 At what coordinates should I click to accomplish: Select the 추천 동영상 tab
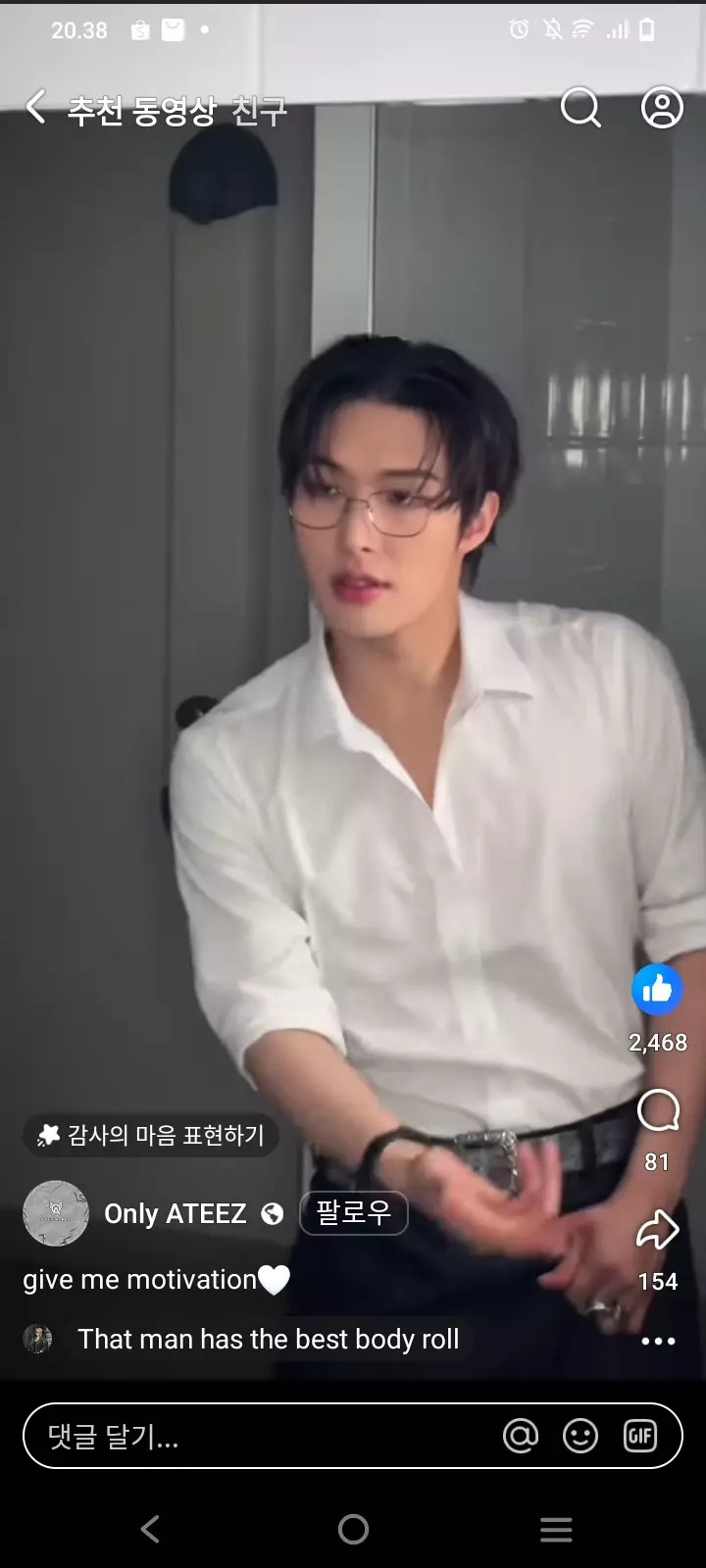coord(141,110)
